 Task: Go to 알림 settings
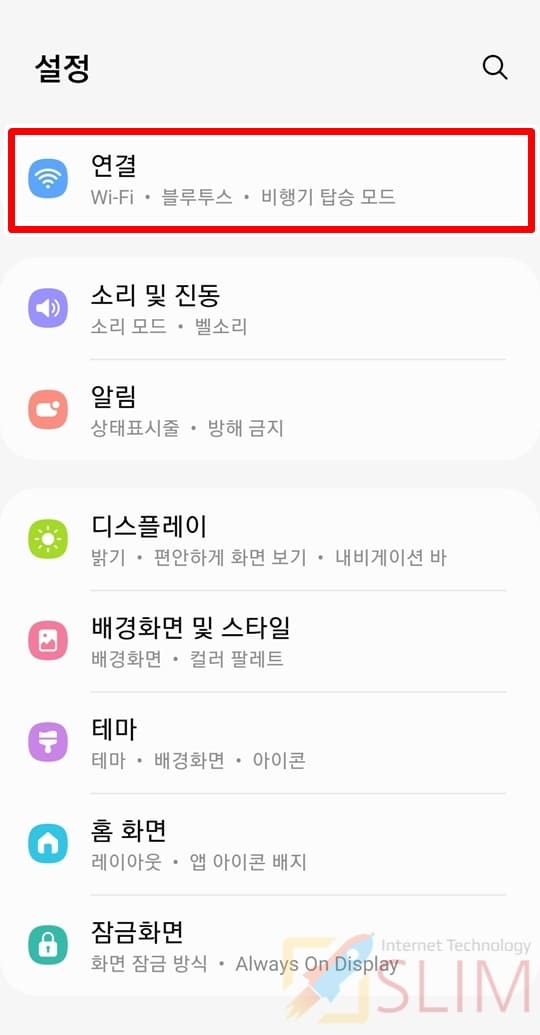point(271,410)
